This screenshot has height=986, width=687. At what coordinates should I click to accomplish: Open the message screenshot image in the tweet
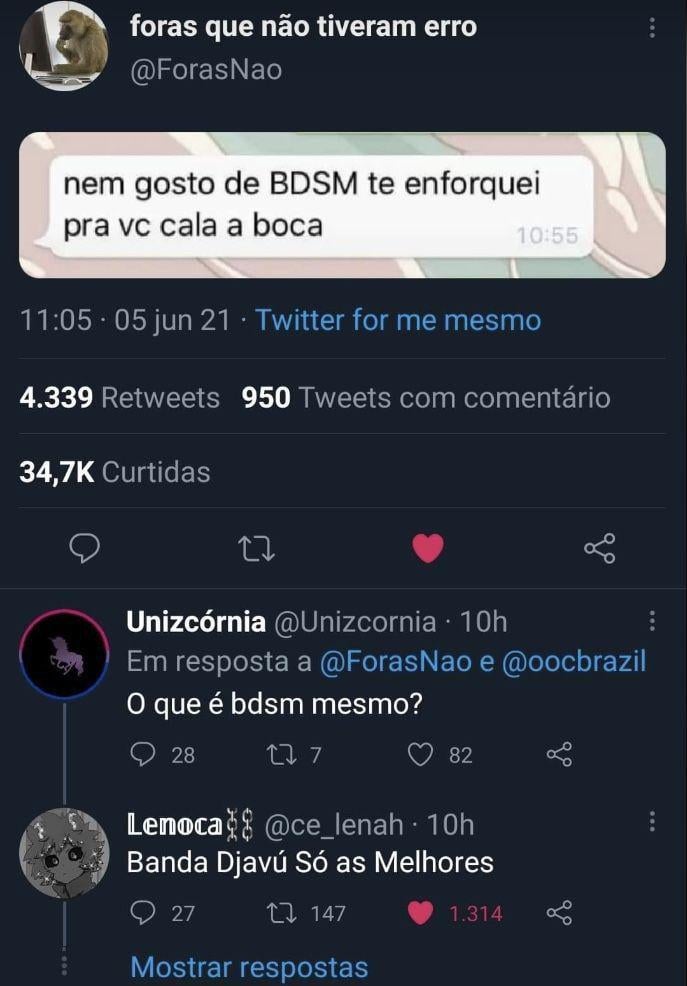tap(343, 205)
